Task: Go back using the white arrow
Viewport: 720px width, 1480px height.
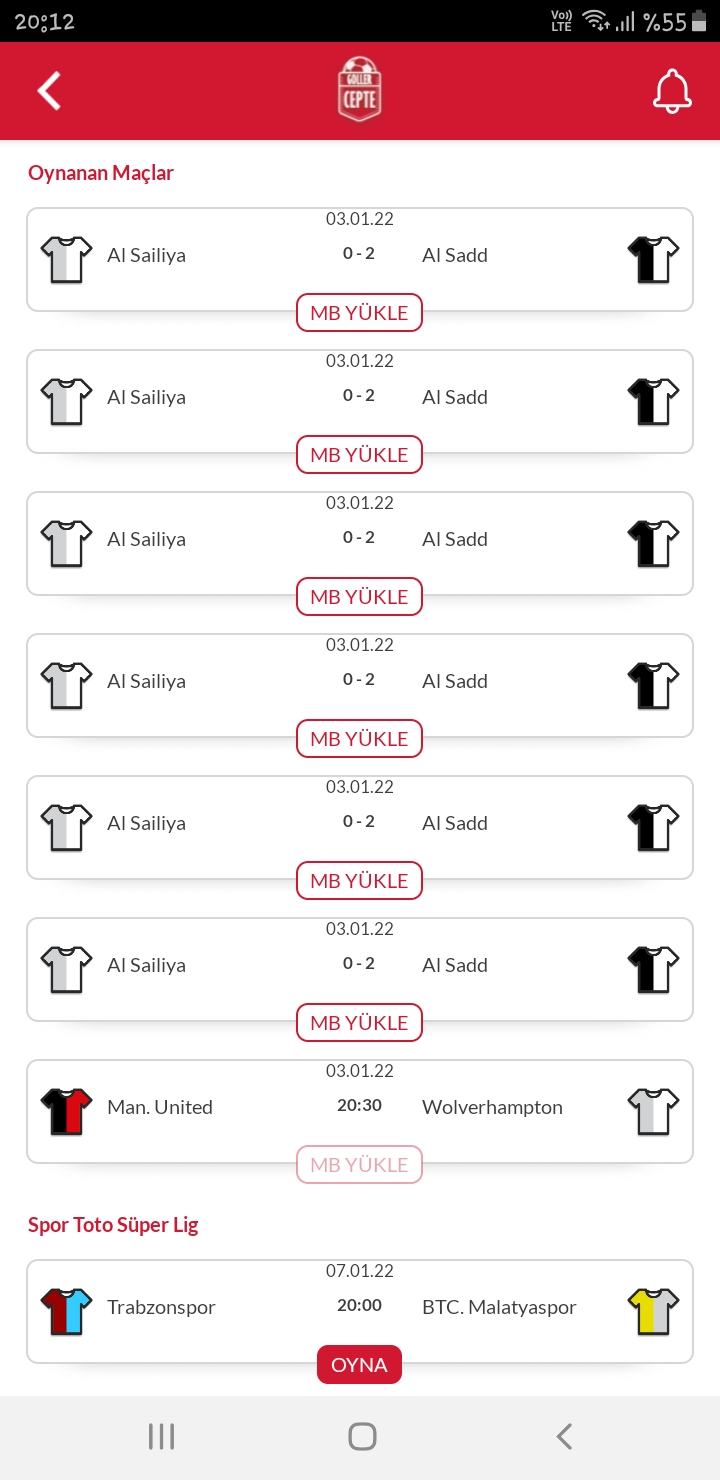Action: (x=49, y=91)
